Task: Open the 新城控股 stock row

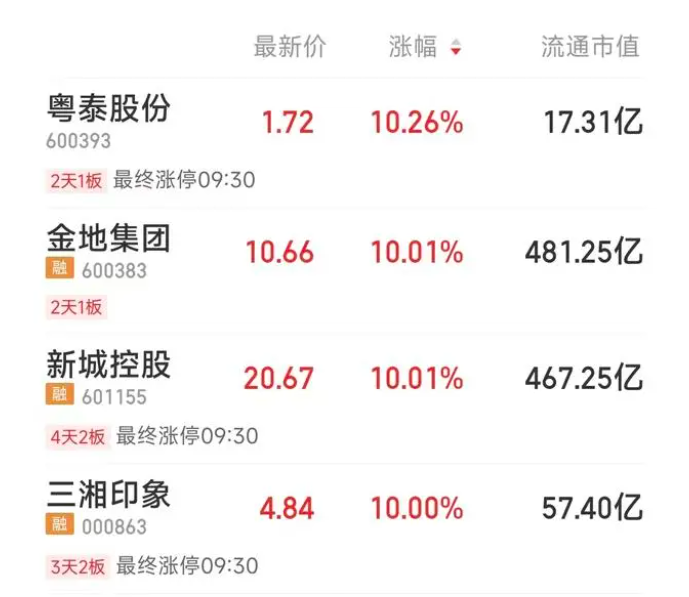Action: pyautogui.click(x=109, y=365)
